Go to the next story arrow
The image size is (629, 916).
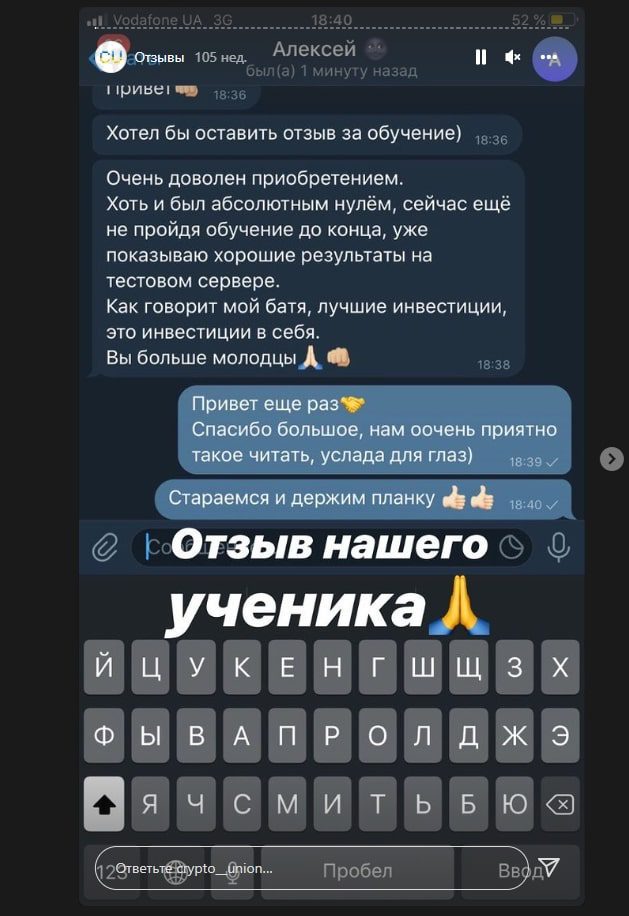click(611, 458)
